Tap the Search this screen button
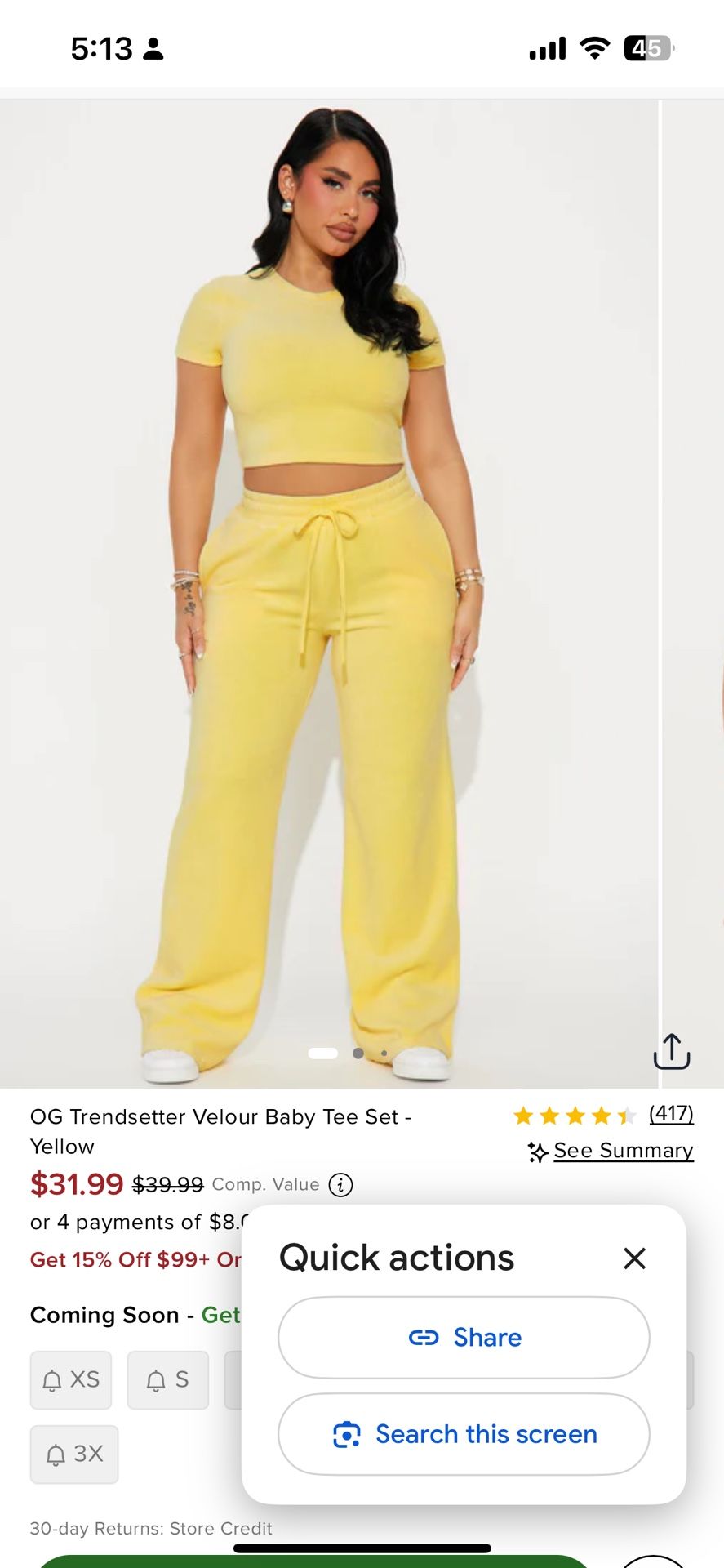This screenshot has width=724, height=1568. pyautogui.click(x=463, y=1434)
